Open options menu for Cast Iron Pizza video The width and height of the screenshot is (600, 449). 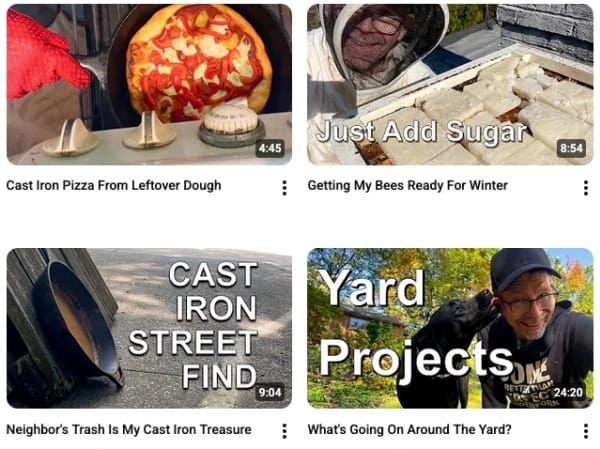click(x=284, y=187)
